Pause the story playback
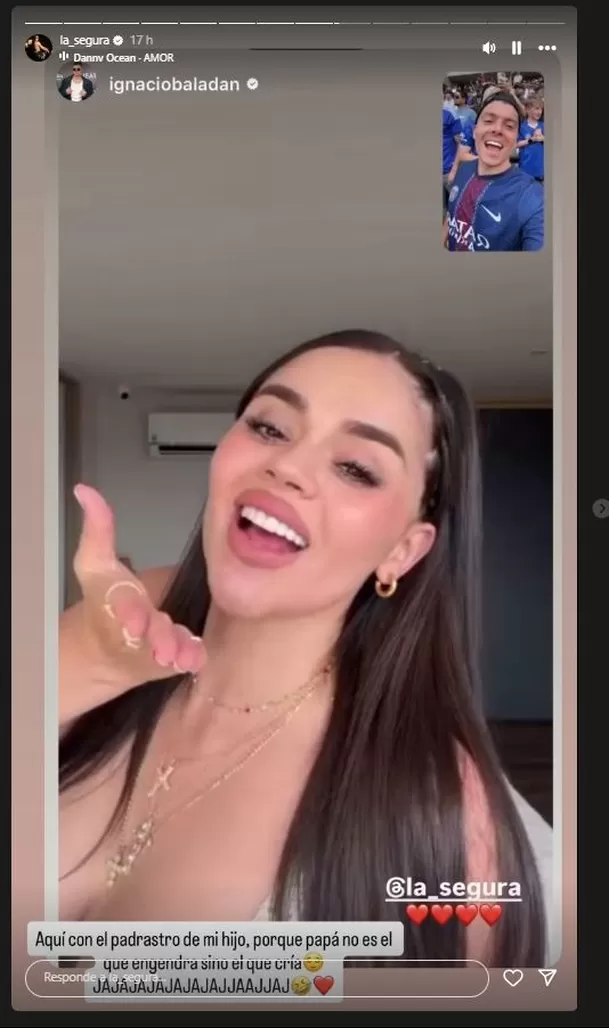Screen dimensions: 609x1028 [517, 48]
